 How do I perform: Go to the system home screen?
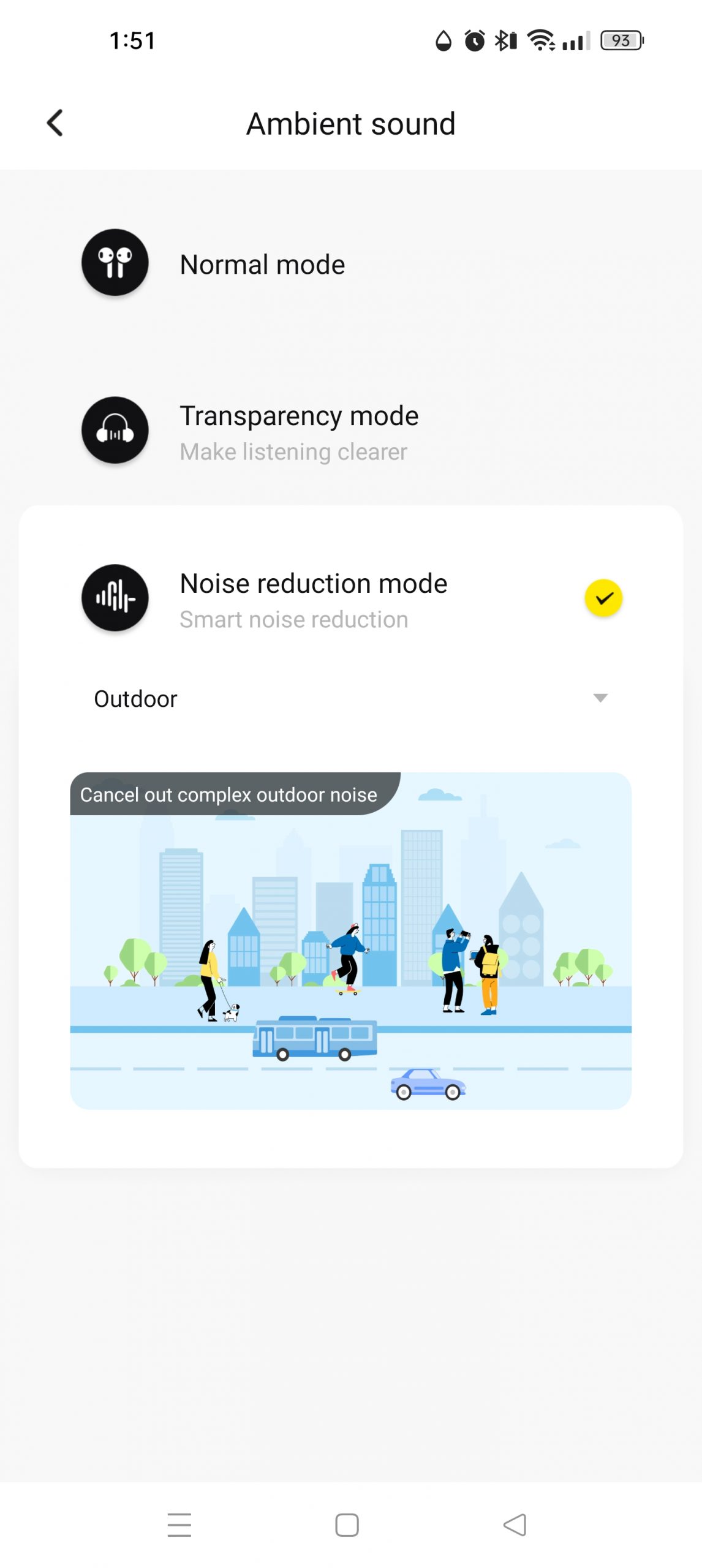(347, 1524)
